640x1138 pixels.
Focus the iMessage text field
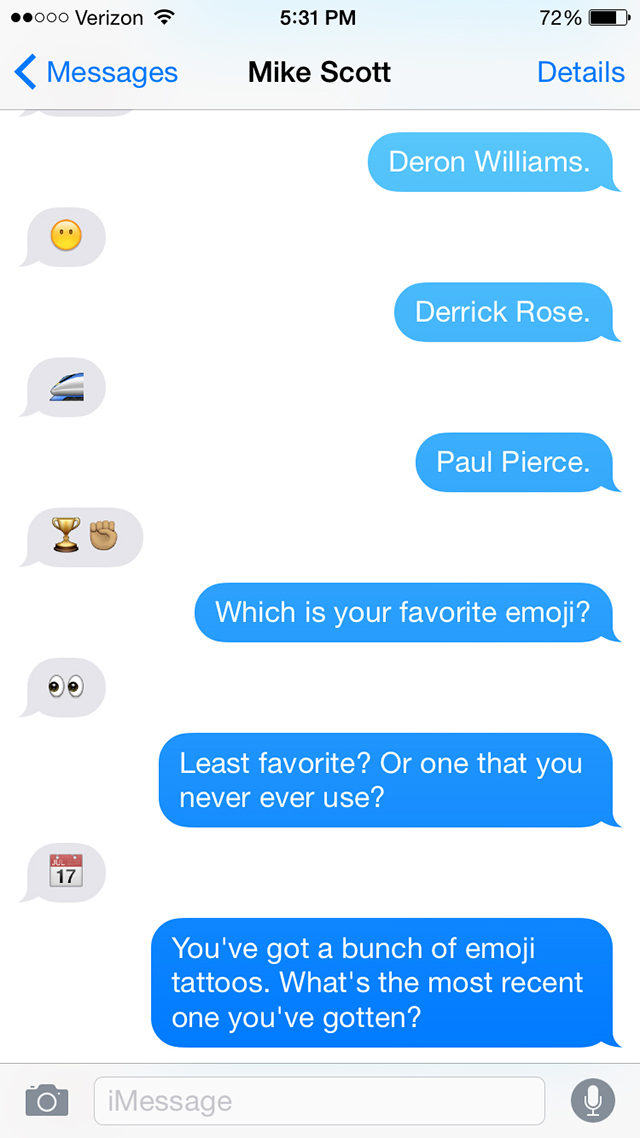(x=319, y=1101)
